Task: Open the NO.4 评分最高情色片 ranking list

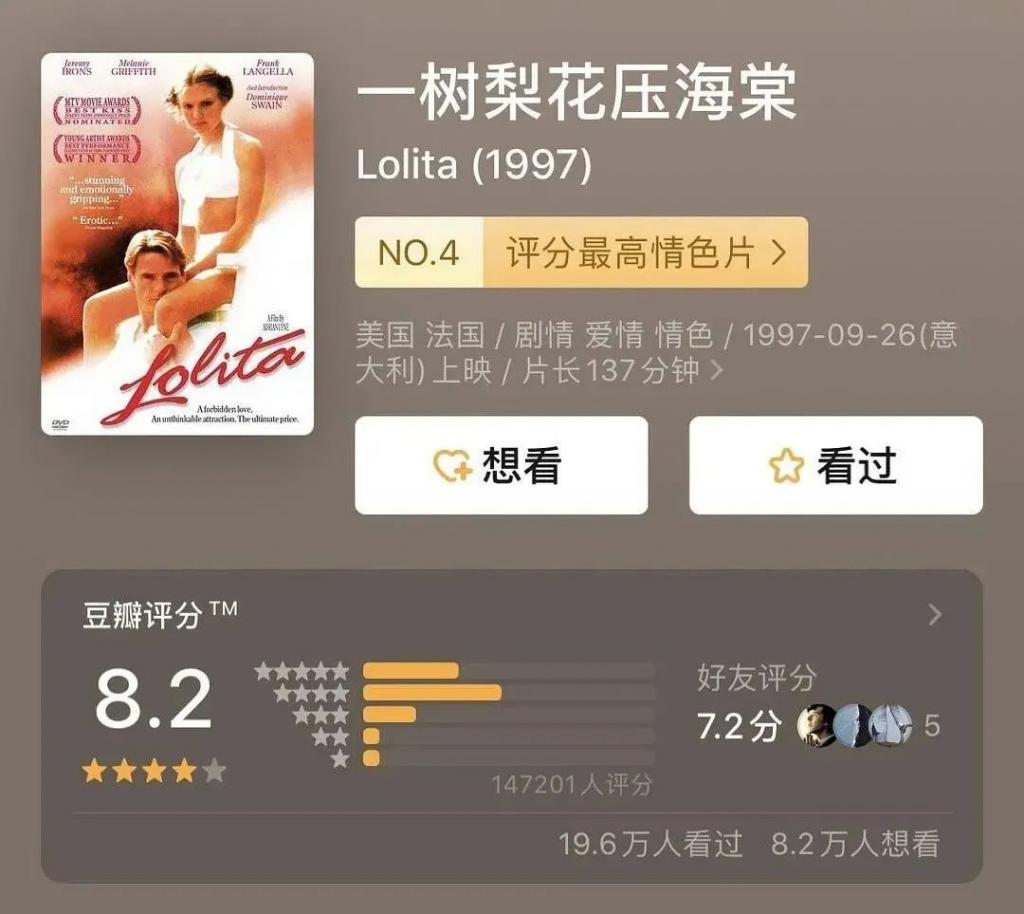Action: pos(581,252)
